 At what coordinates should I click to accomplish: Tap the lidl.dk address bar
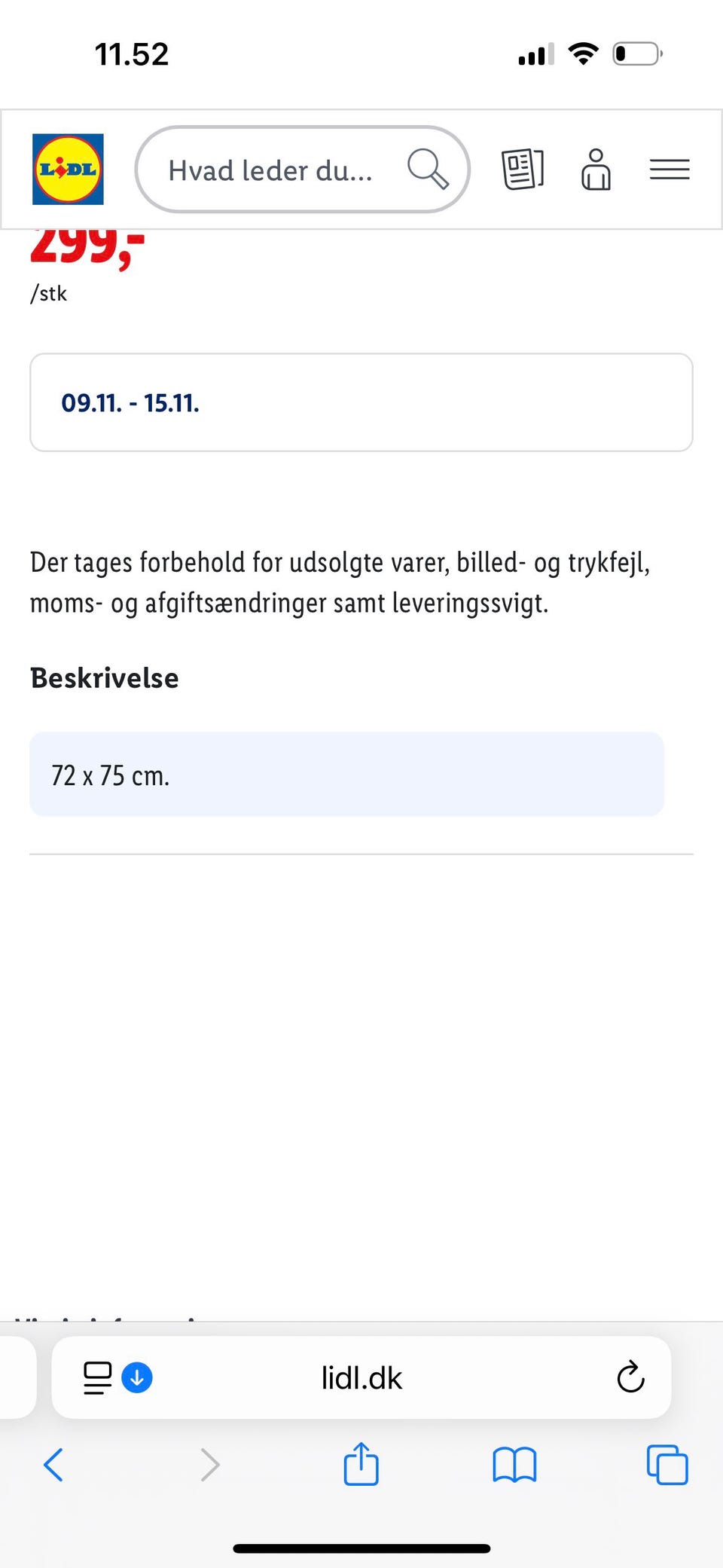coord(361,1378)
